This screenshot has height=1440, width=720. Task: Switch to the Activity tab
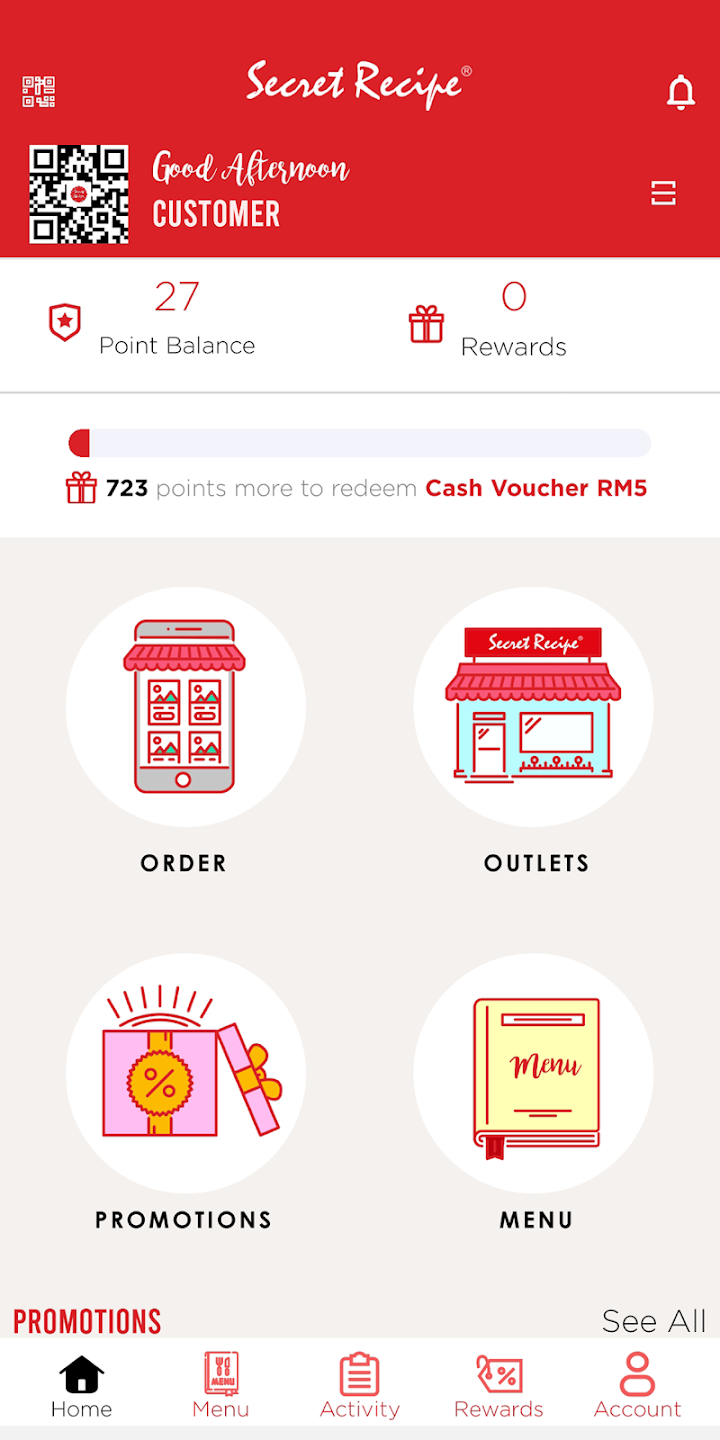(x=360, y=1386)
